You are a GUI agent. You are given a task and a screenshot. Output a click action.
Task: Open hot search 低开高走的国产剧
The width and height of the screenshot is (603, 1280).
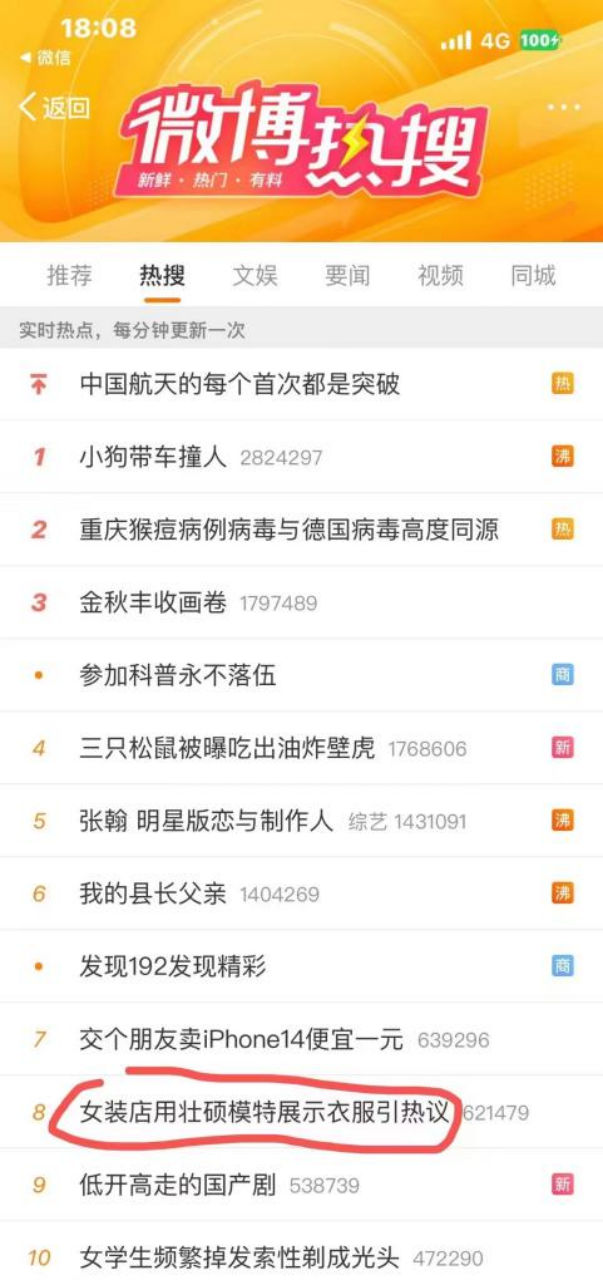coord(301,1186)
